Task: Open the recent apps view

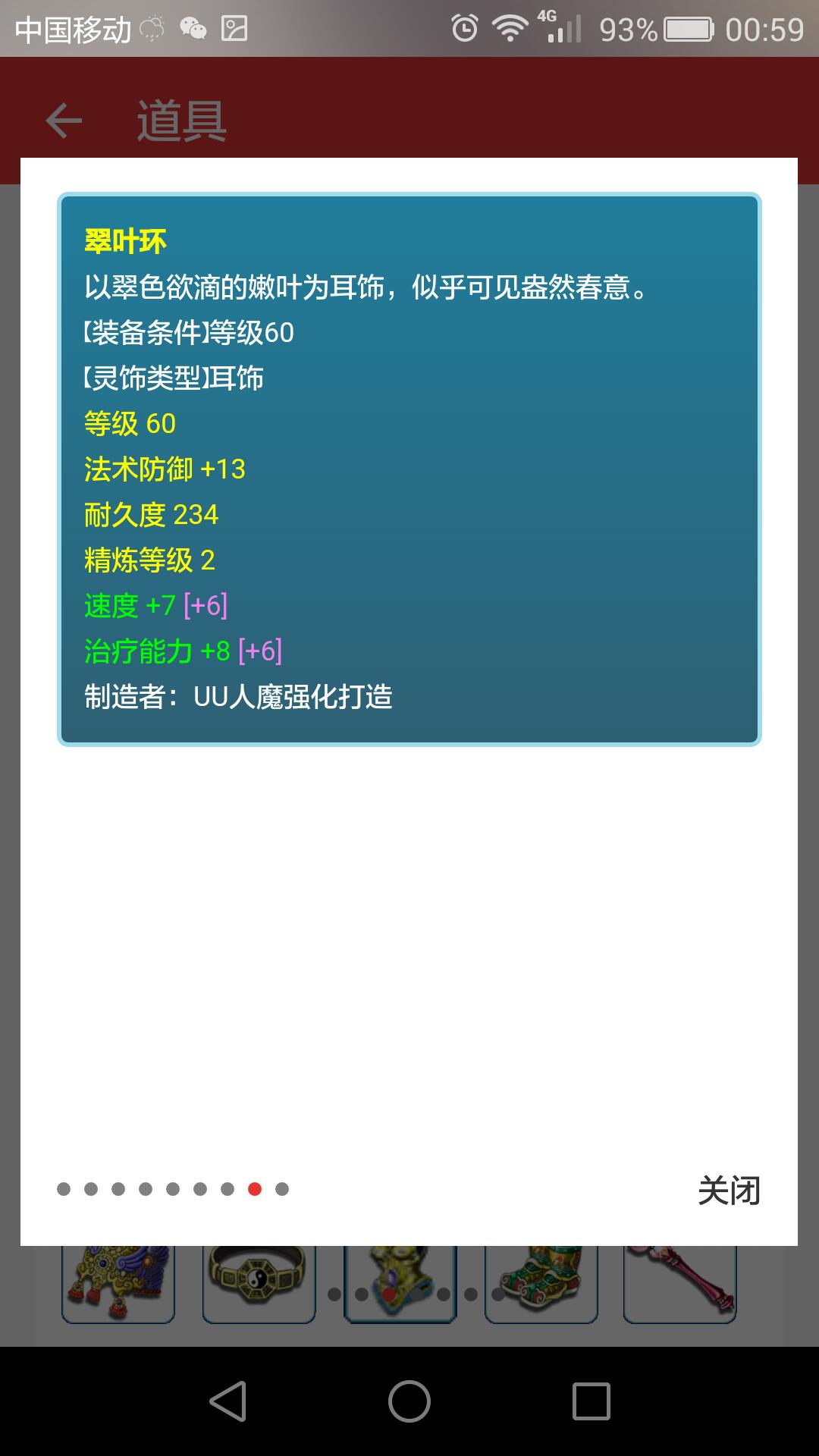Action: [x=591, y=1401]
